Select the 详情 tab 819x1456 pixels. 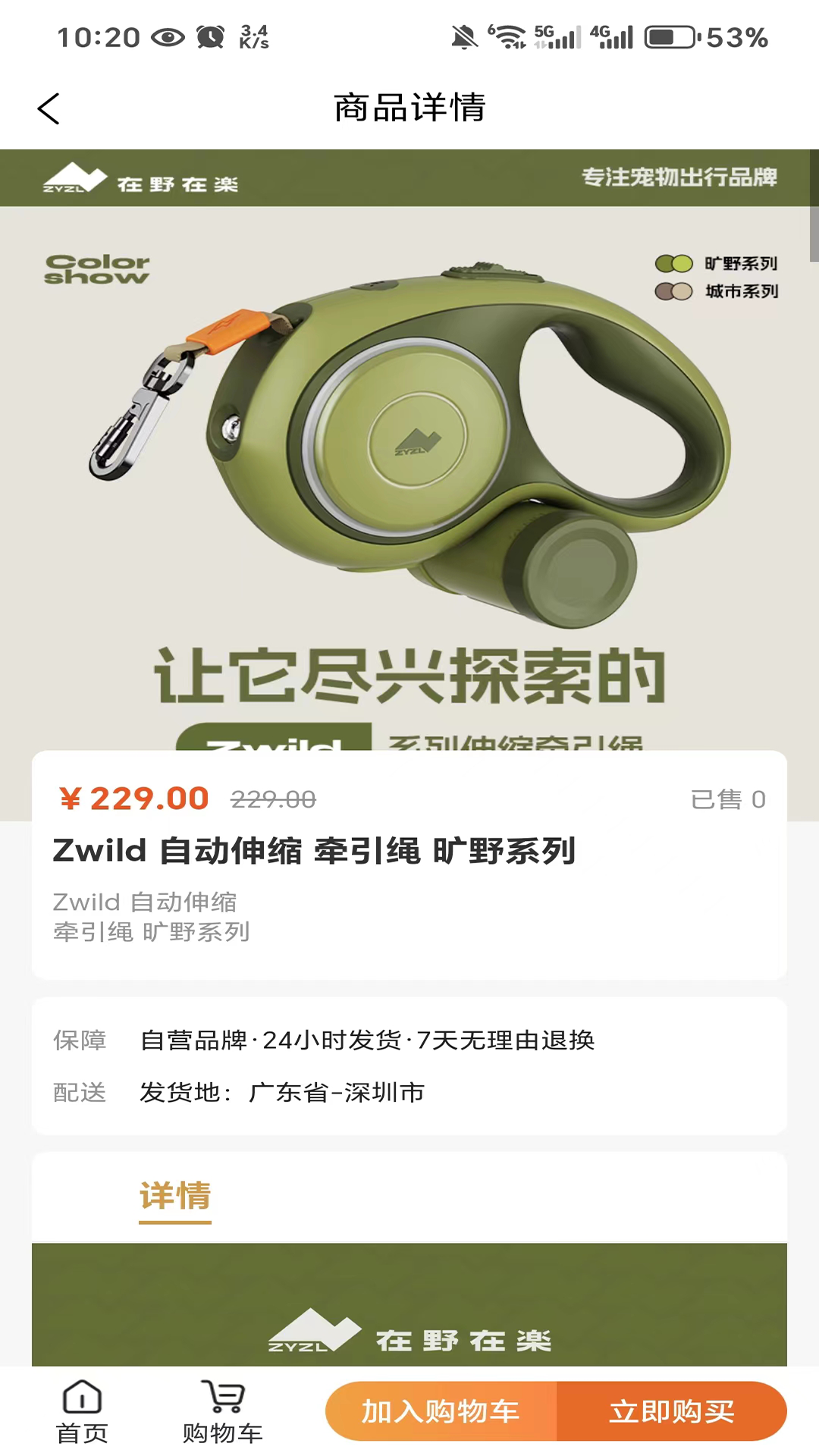coord(175,1197)
